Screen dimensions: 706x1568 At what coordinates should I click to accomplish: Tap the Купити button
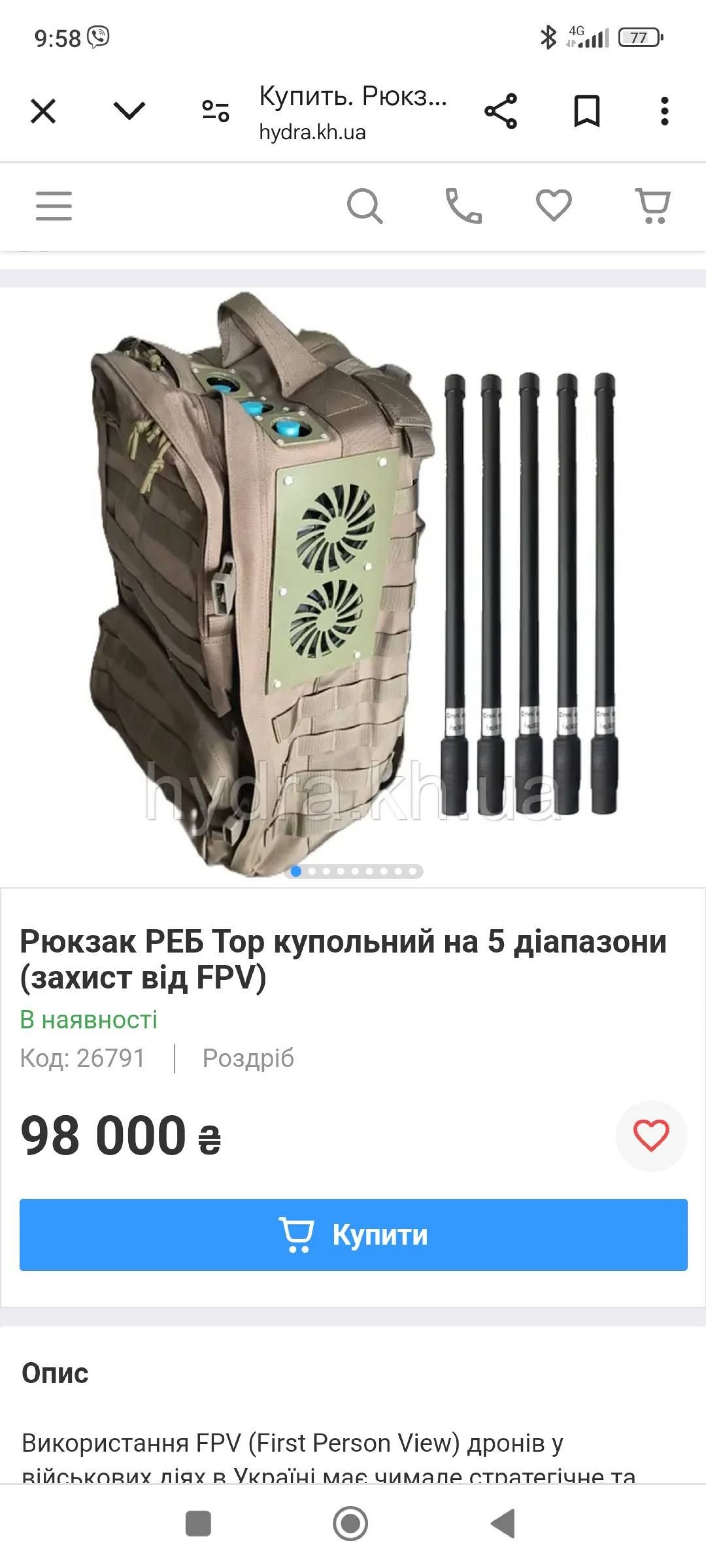pos(353,1234)
